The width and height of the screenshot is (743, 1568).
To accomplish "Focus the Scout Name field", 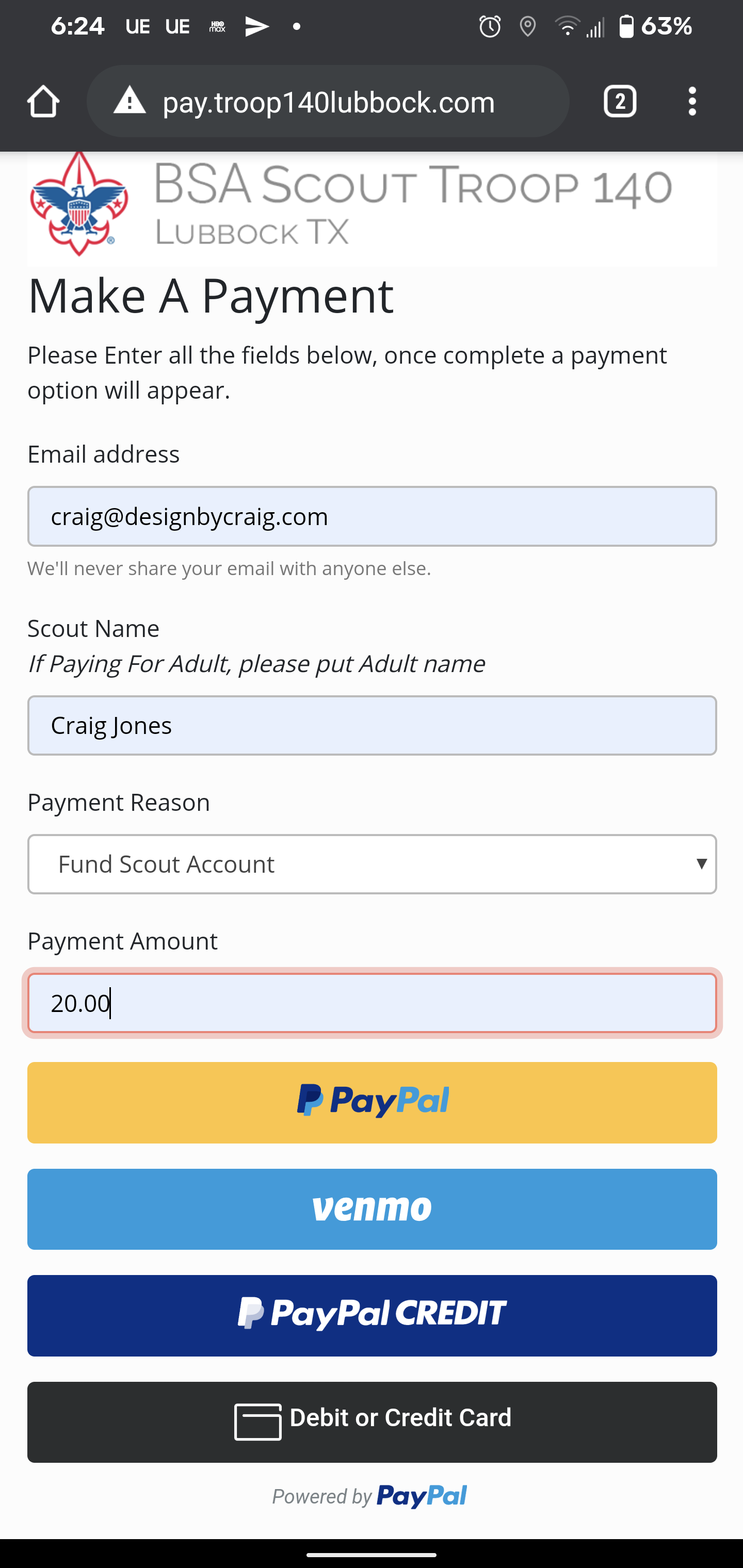I will [372, 725].
